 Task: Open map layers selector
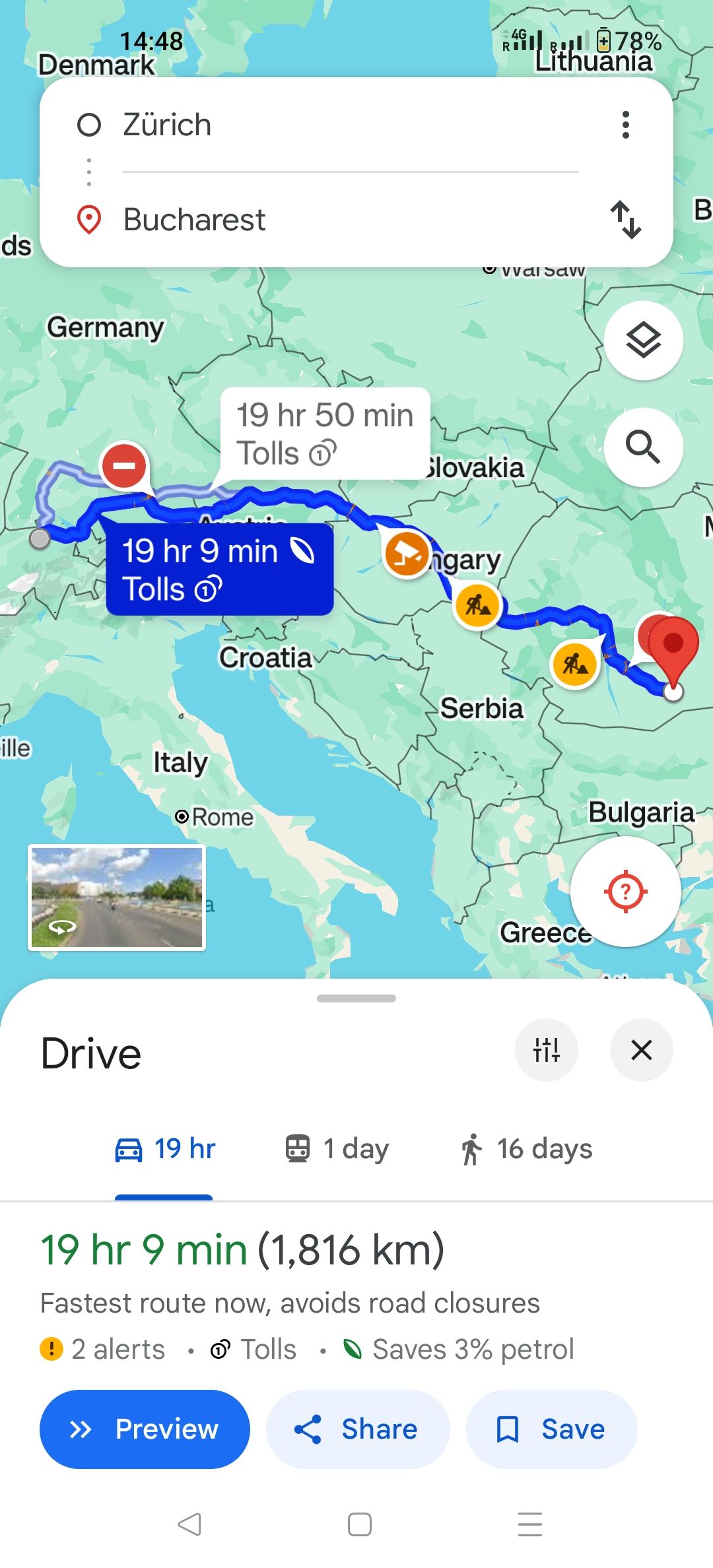point(643,341)
